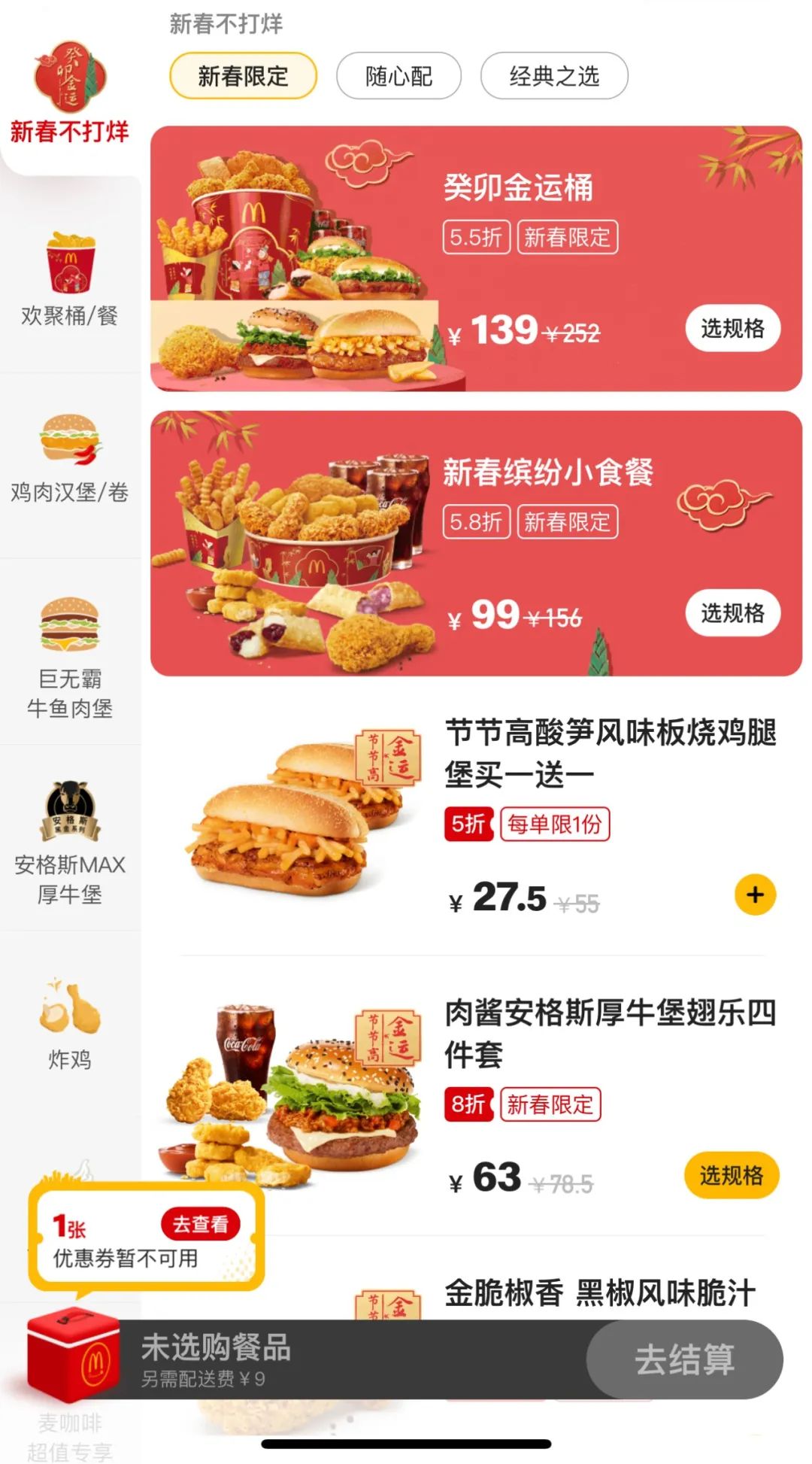Switch to 鸡肉汉堡/卷 category
812x1464 pixels.
pos(69,459)
